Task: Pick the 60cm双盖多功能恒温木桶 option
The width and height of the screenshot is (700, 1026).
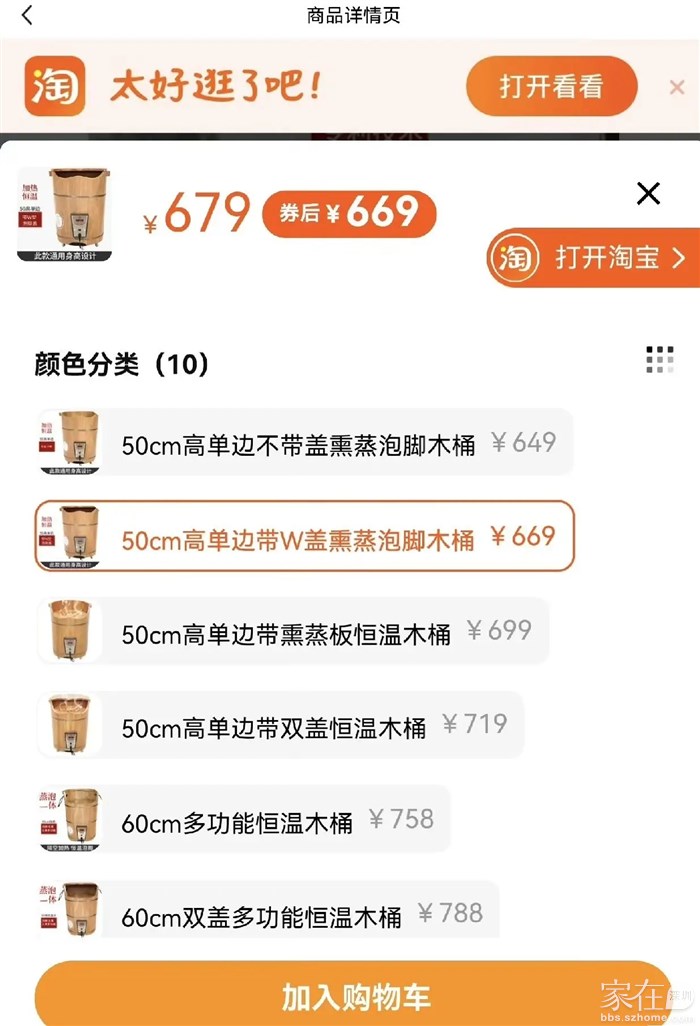Action: click(x=268, y=914)
